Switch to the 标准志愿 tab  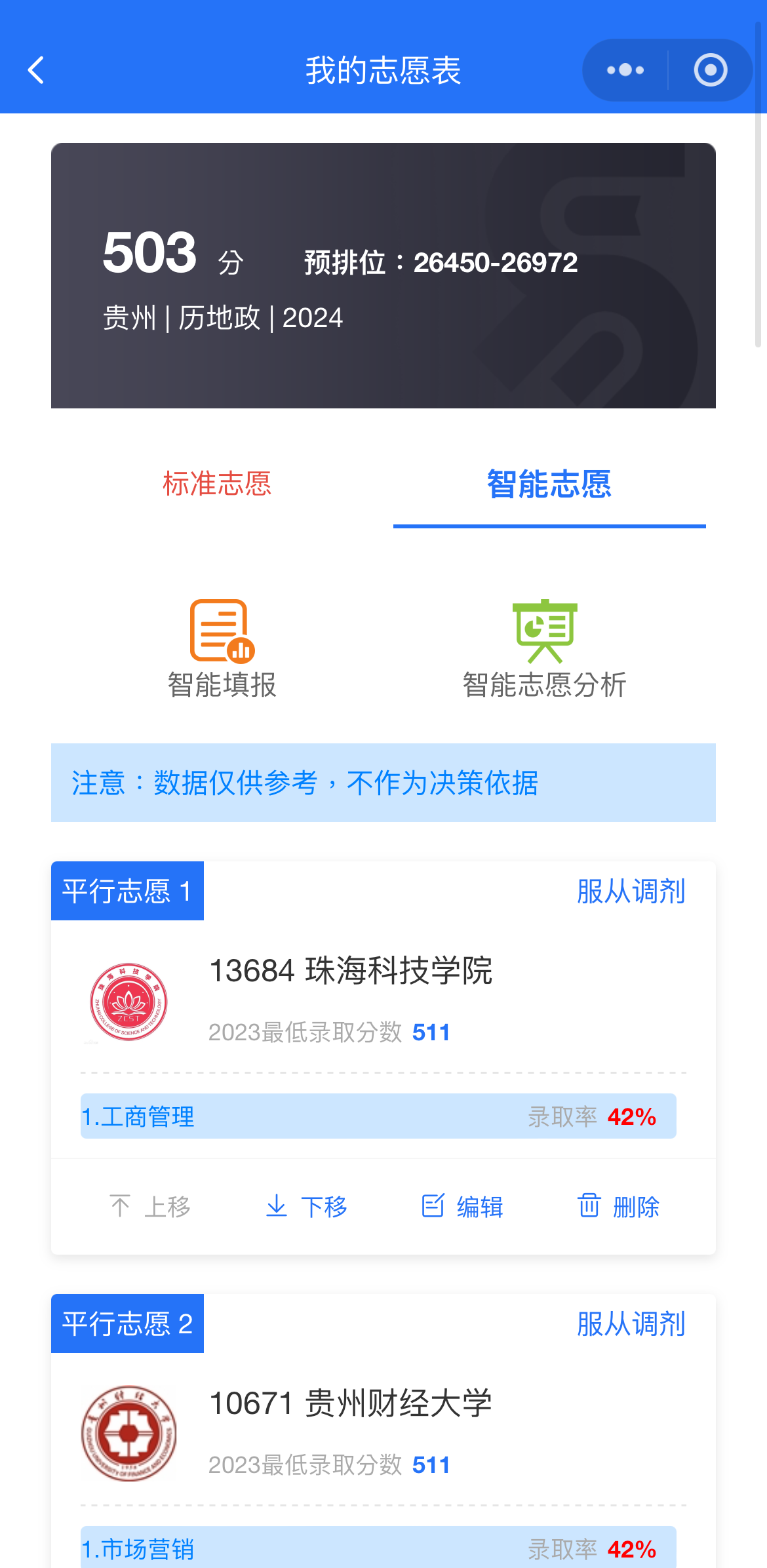click(x=217, y=484)
